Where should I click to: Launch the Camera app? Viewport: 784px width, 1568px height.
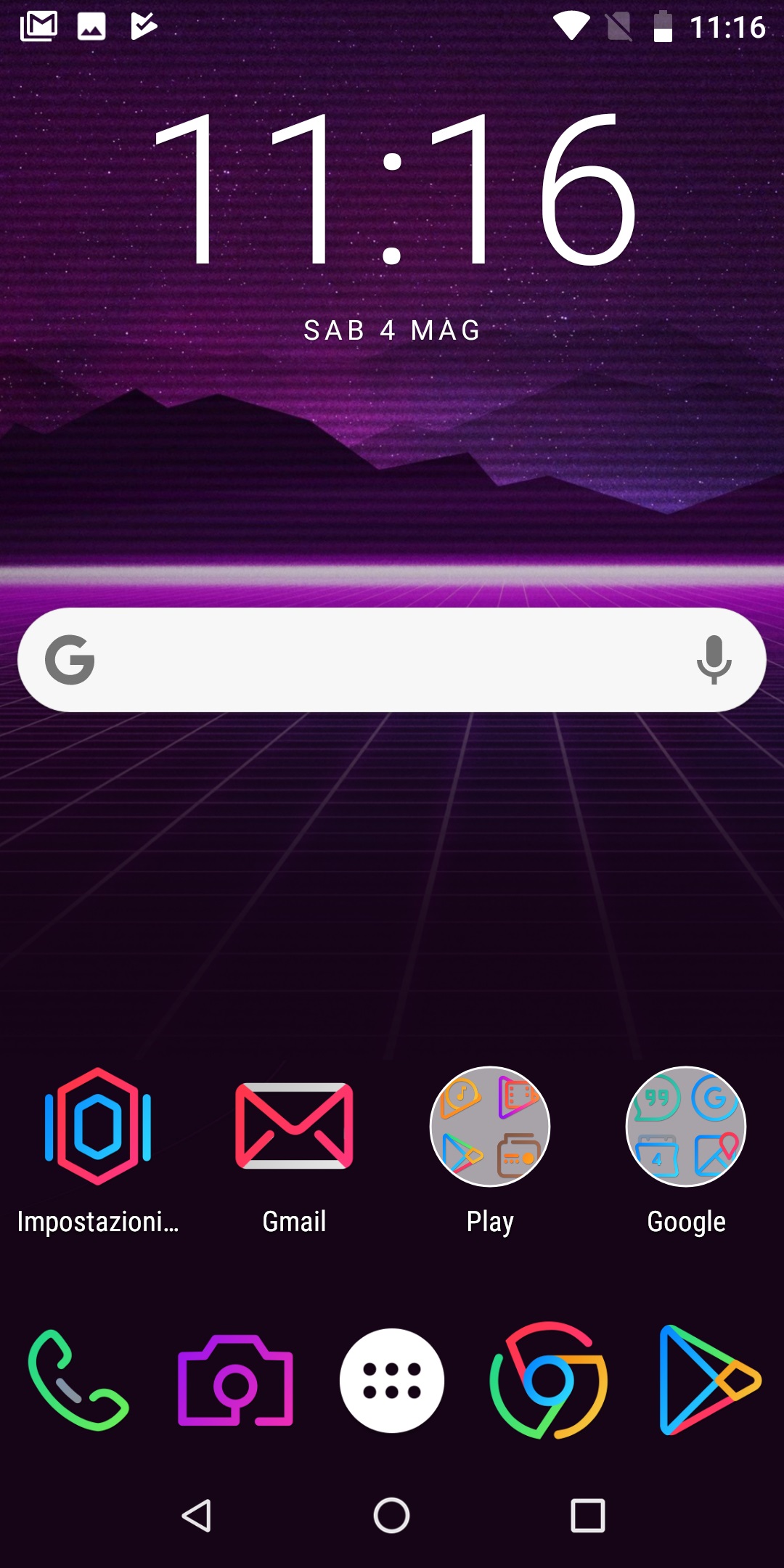tap(235, 1381)
